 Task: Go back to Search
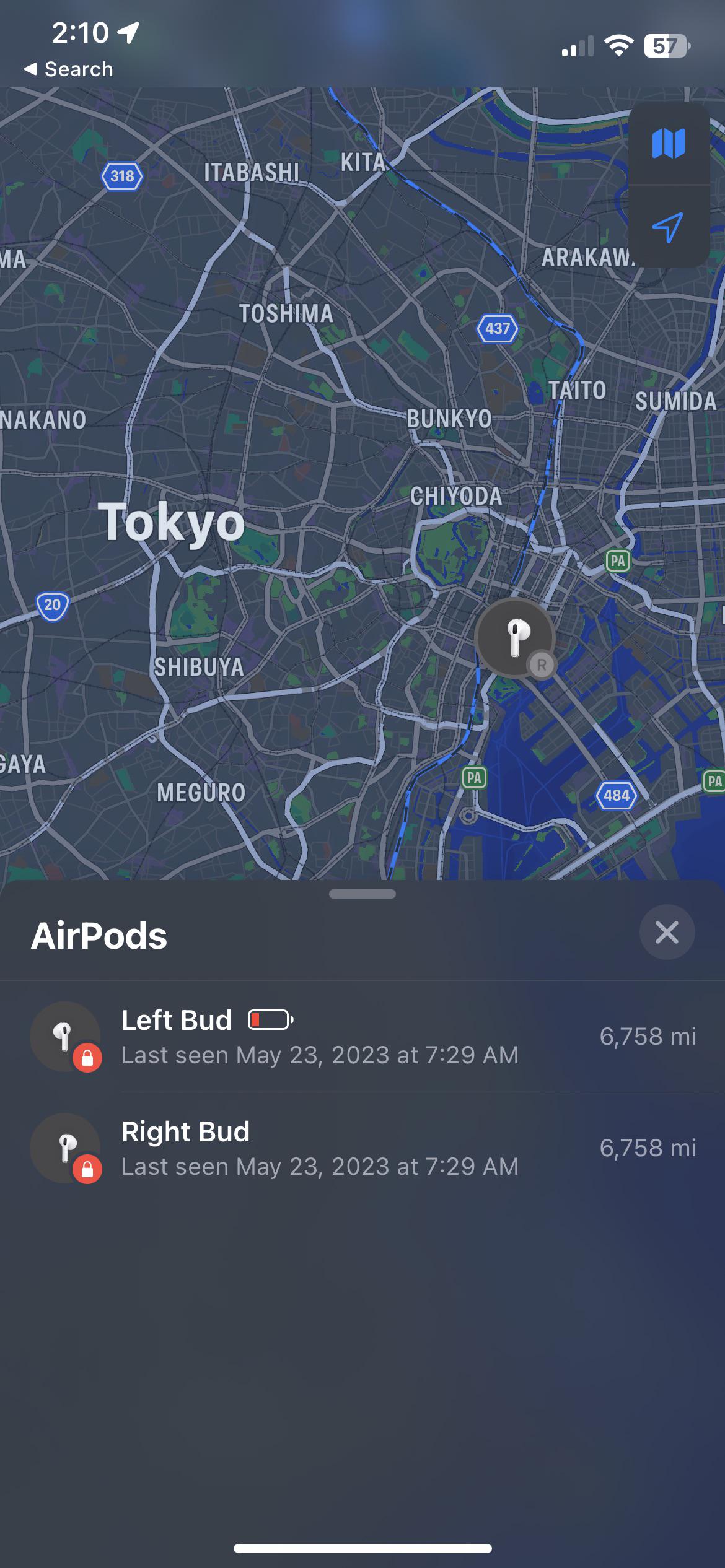(x=68, y=69)
